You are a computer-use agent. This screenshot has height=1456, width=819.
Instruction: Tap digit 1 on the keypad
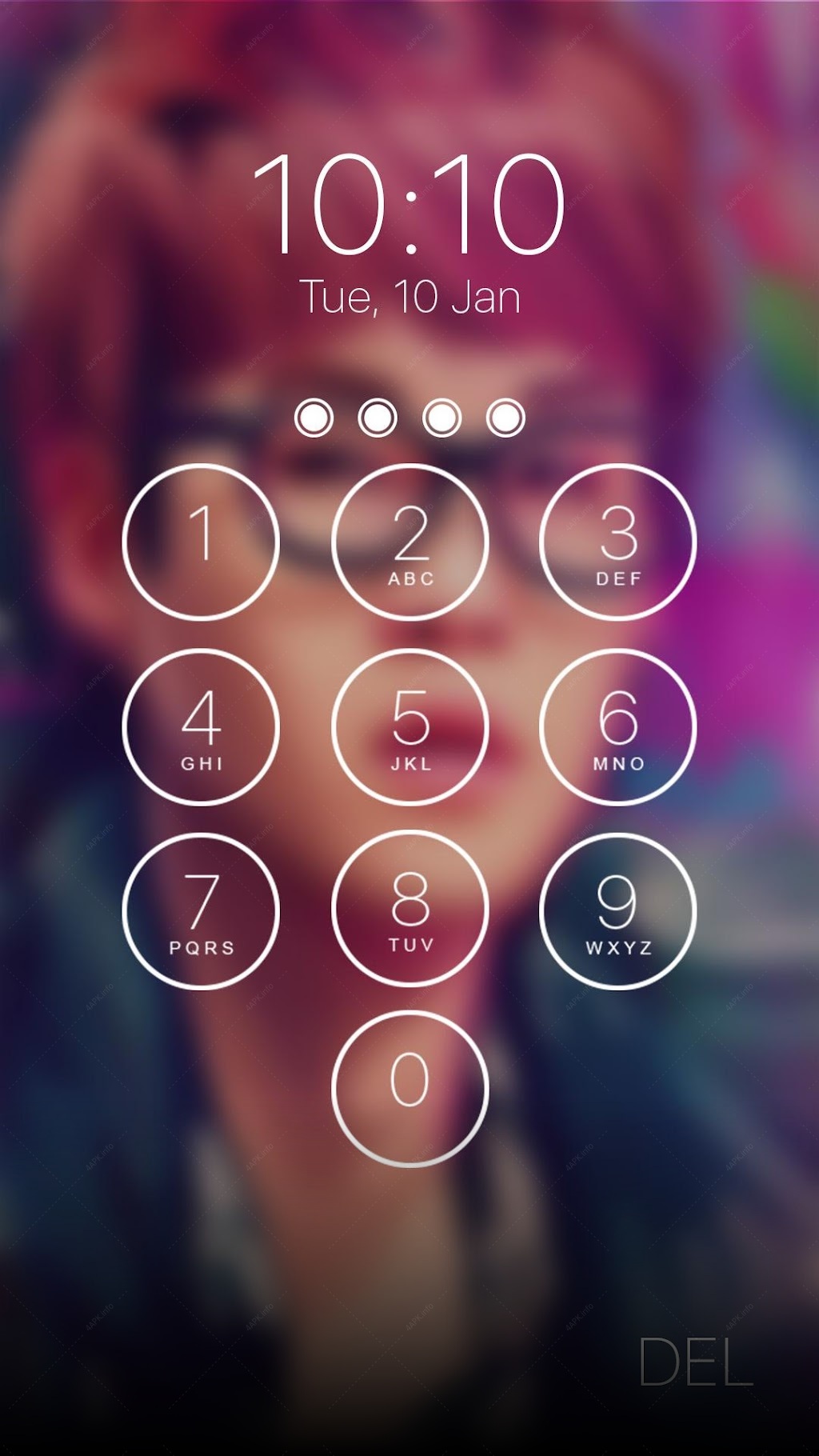coord(201,542)
